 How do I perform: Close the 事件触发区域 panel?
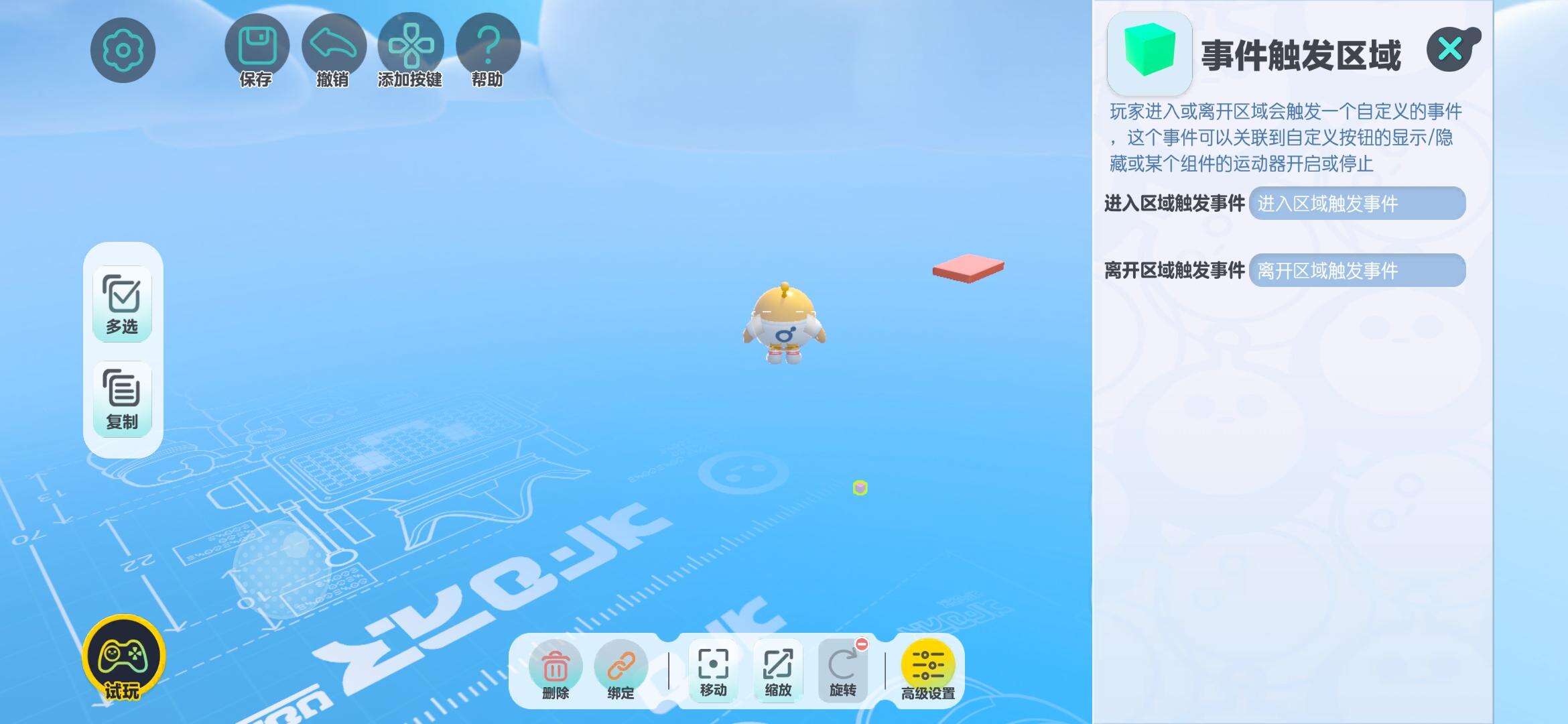(1451, 49)
